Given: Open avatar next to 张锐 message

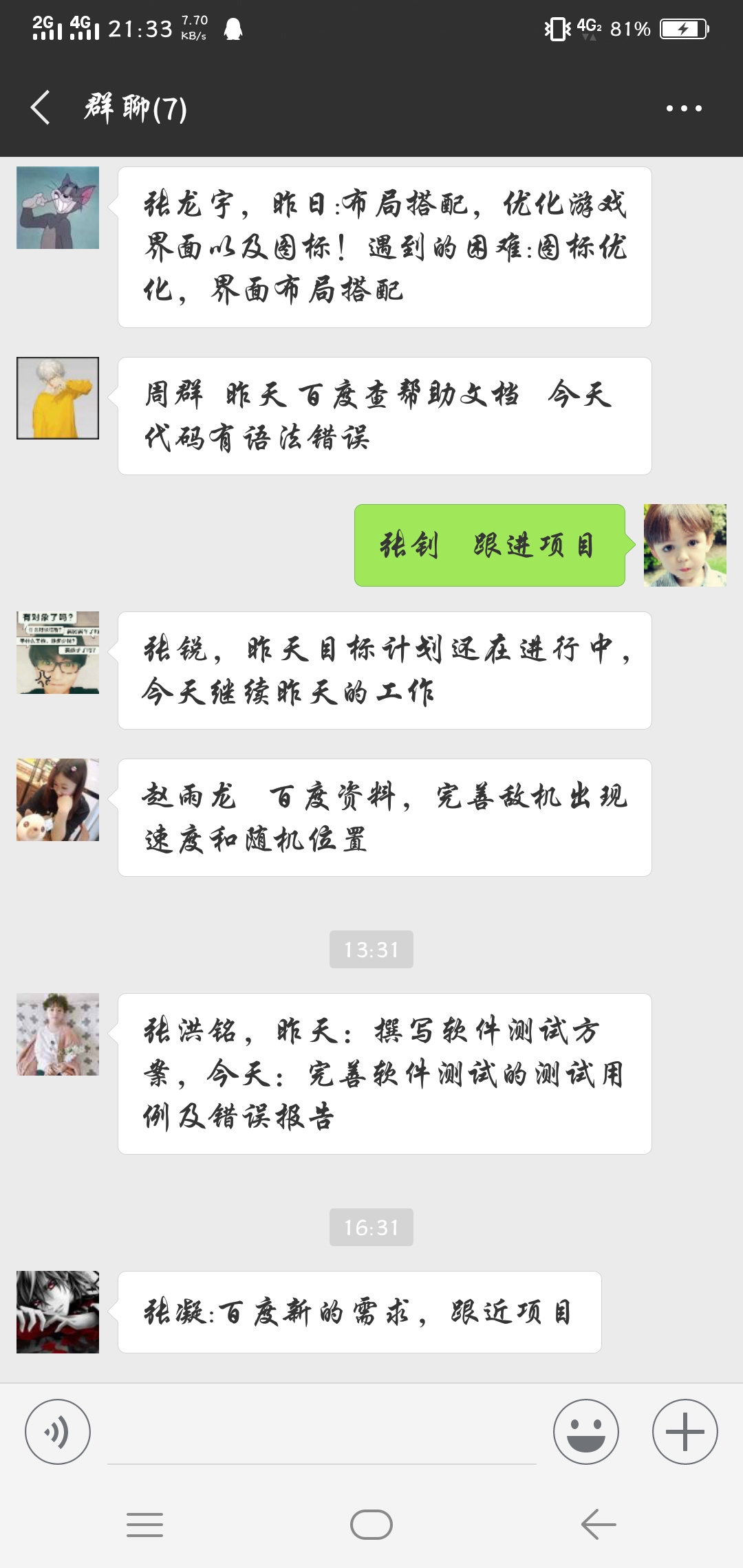Looking at the screenshot, I should (x=58, y=653).
